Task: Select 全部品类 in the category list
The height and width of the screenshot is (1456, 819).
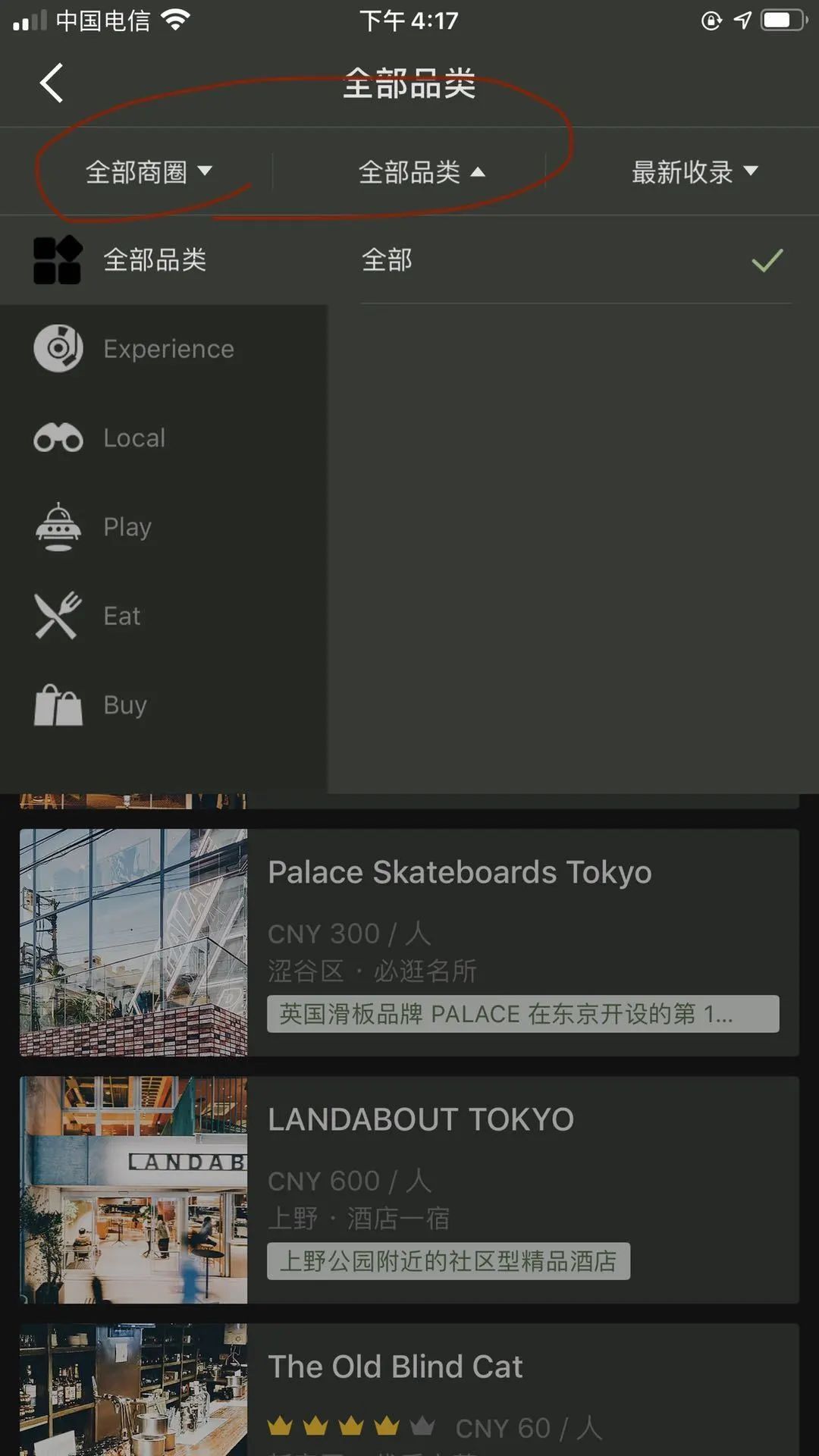Action: (155, 260)
